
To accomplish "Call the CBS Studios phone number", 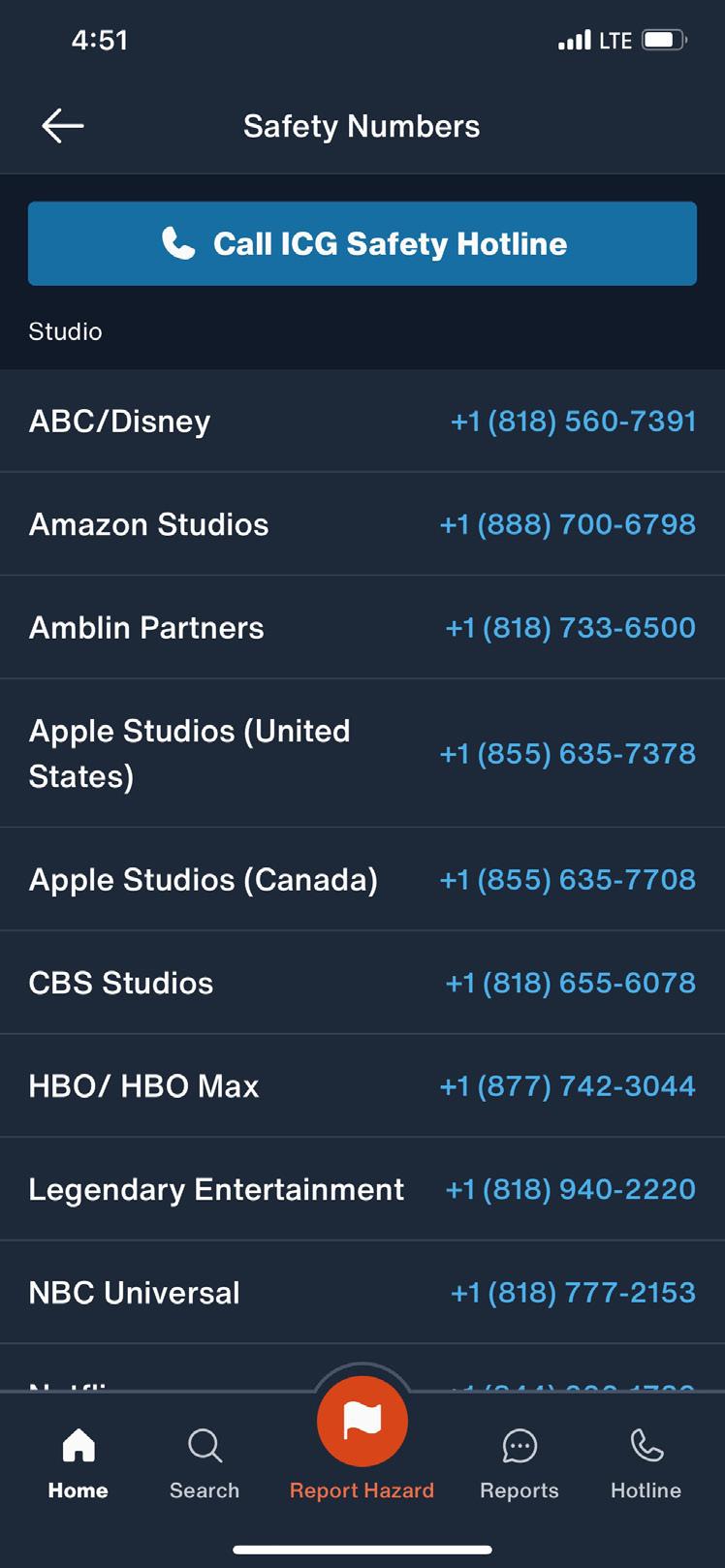I will [x=570, y=983].
